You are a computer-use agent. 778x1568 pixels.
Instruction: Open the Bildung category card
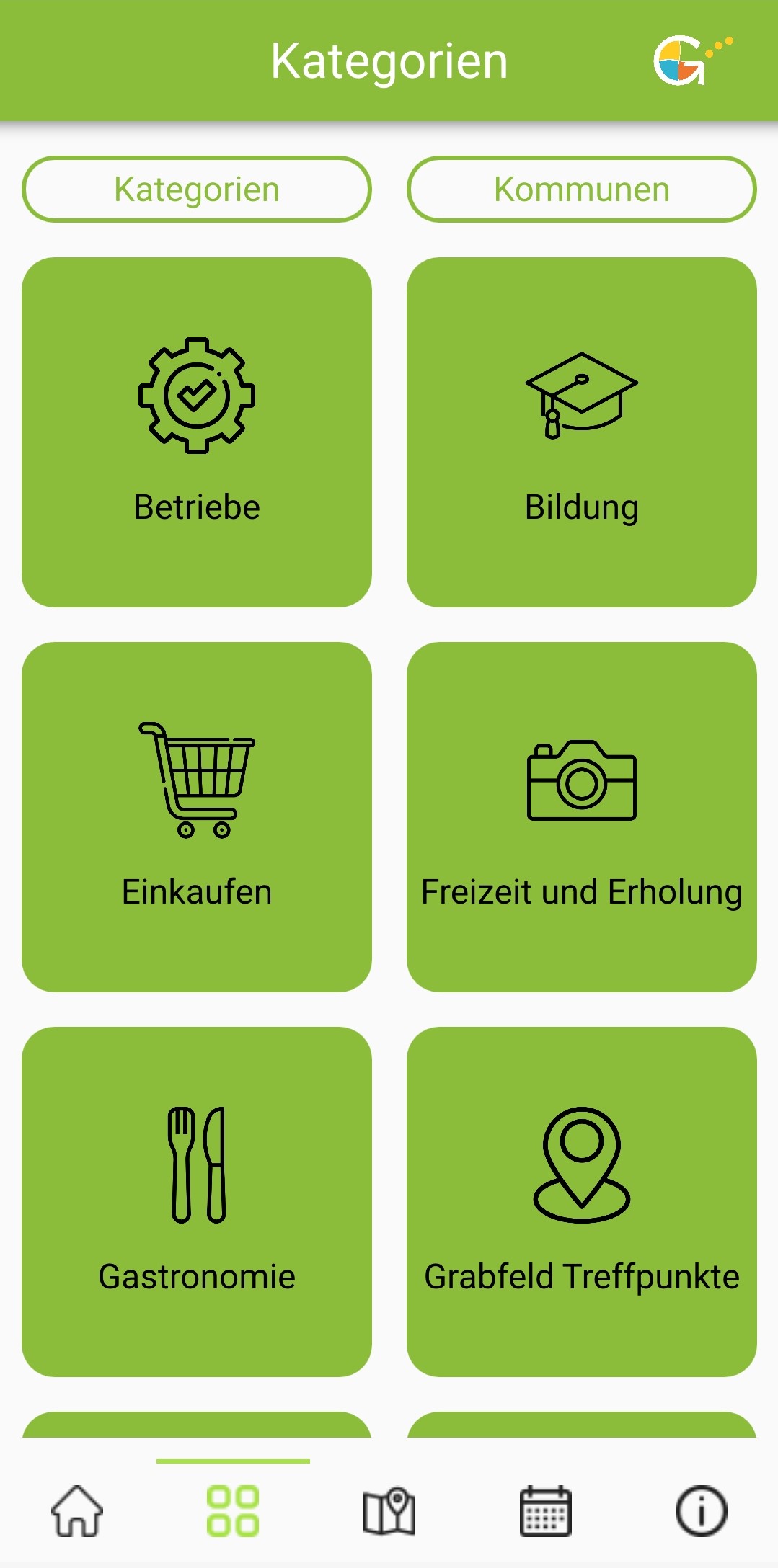click(581, 432)
